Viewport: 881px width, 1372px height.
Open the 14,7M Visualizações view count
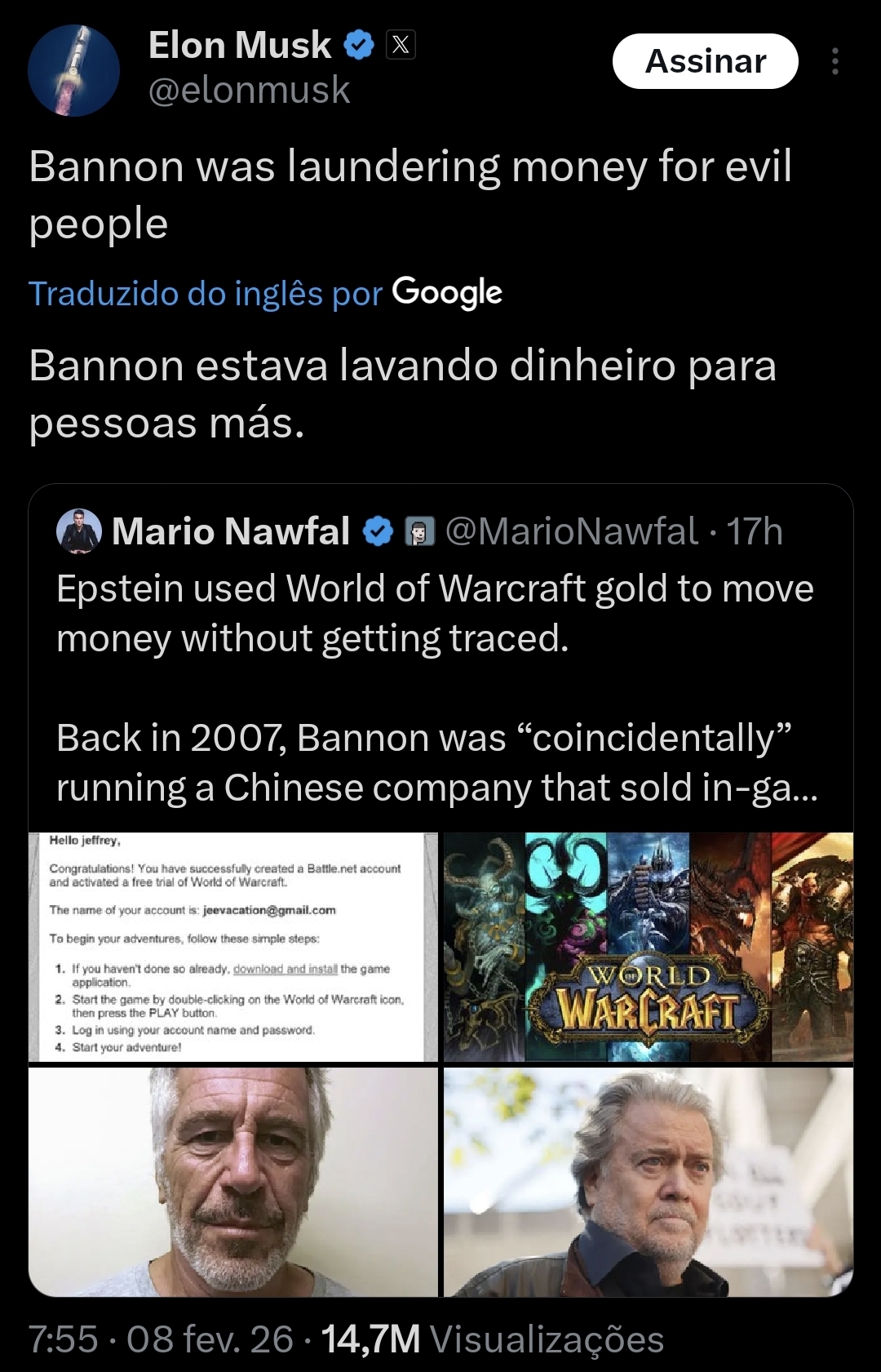(492, 1339)
